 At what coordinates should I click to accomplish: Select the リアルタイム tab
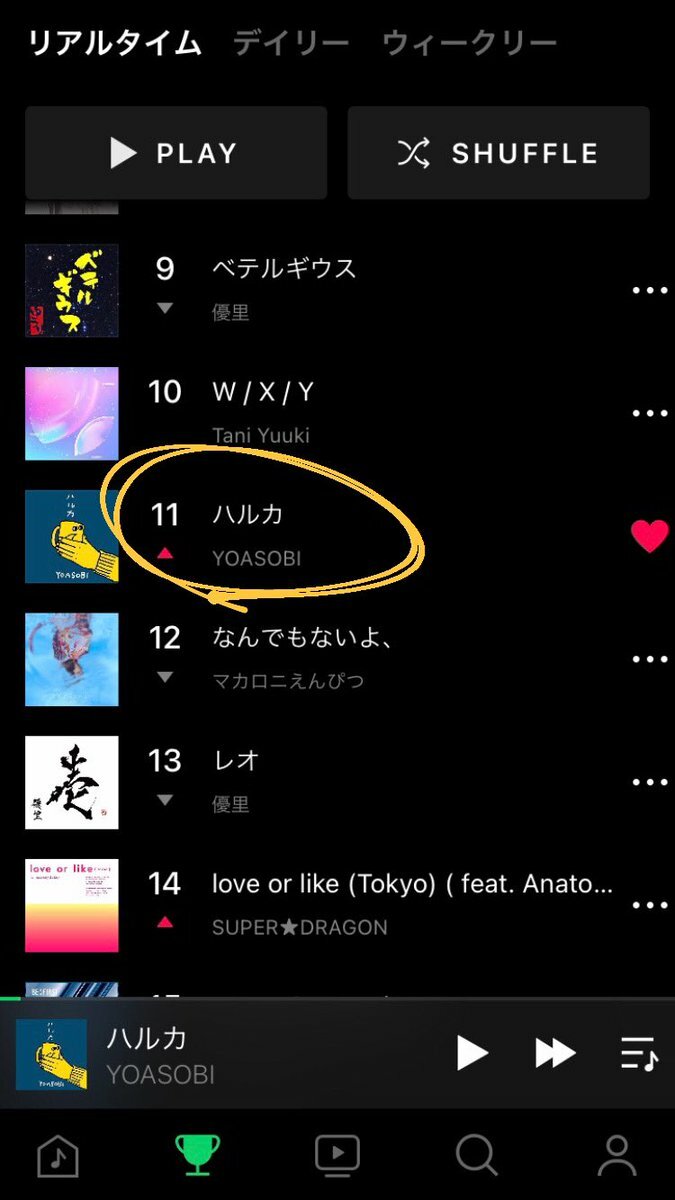click(x=114, y=44)
